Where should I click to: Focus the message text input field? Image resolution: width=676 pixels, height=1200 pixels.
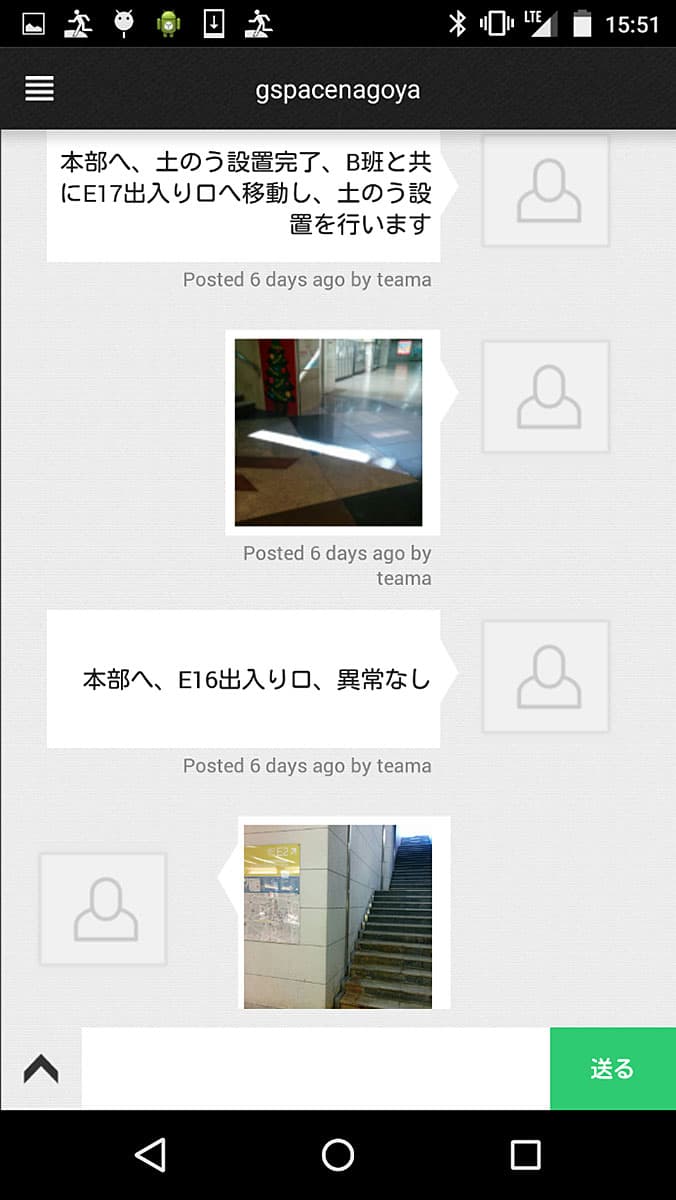315,1069
